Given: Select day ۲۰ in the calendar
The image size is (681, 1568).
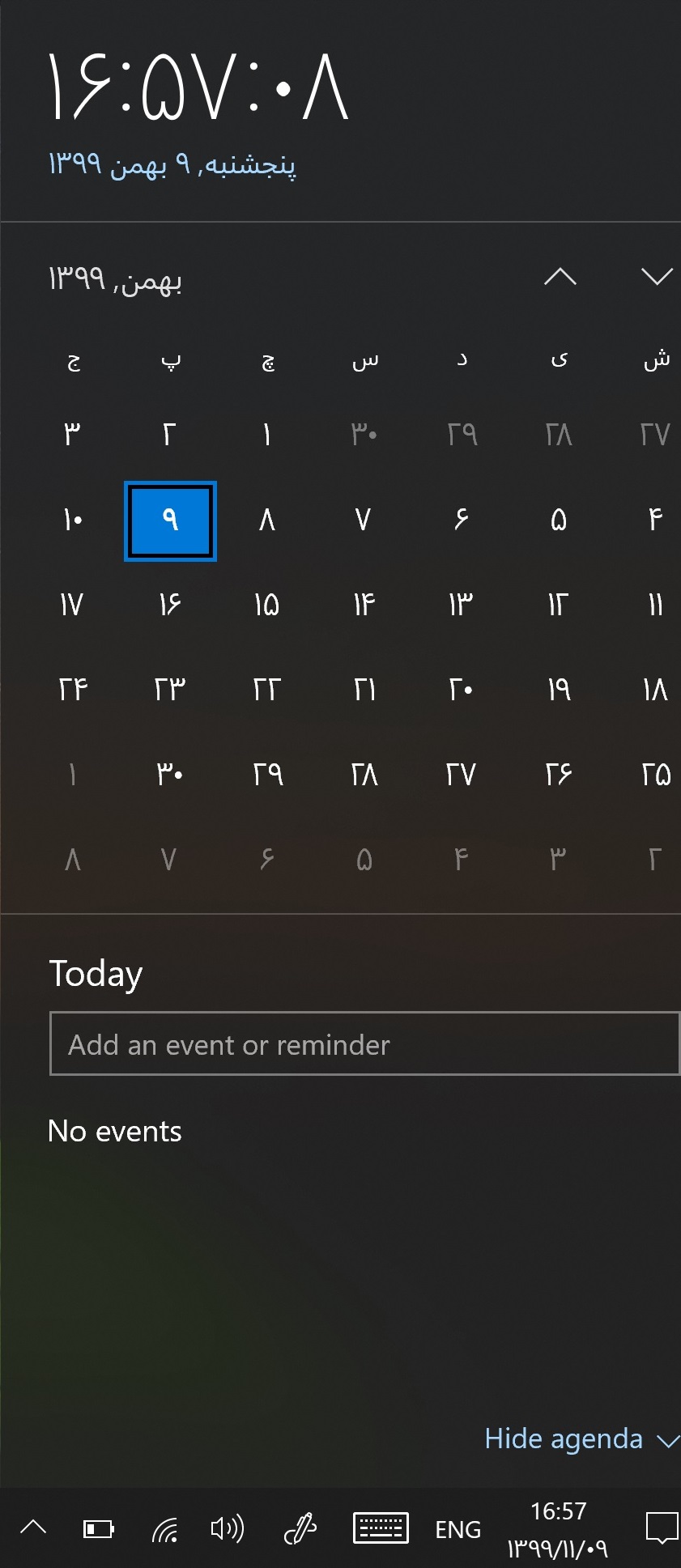Looking at the screenshot, I should point(461,690).
